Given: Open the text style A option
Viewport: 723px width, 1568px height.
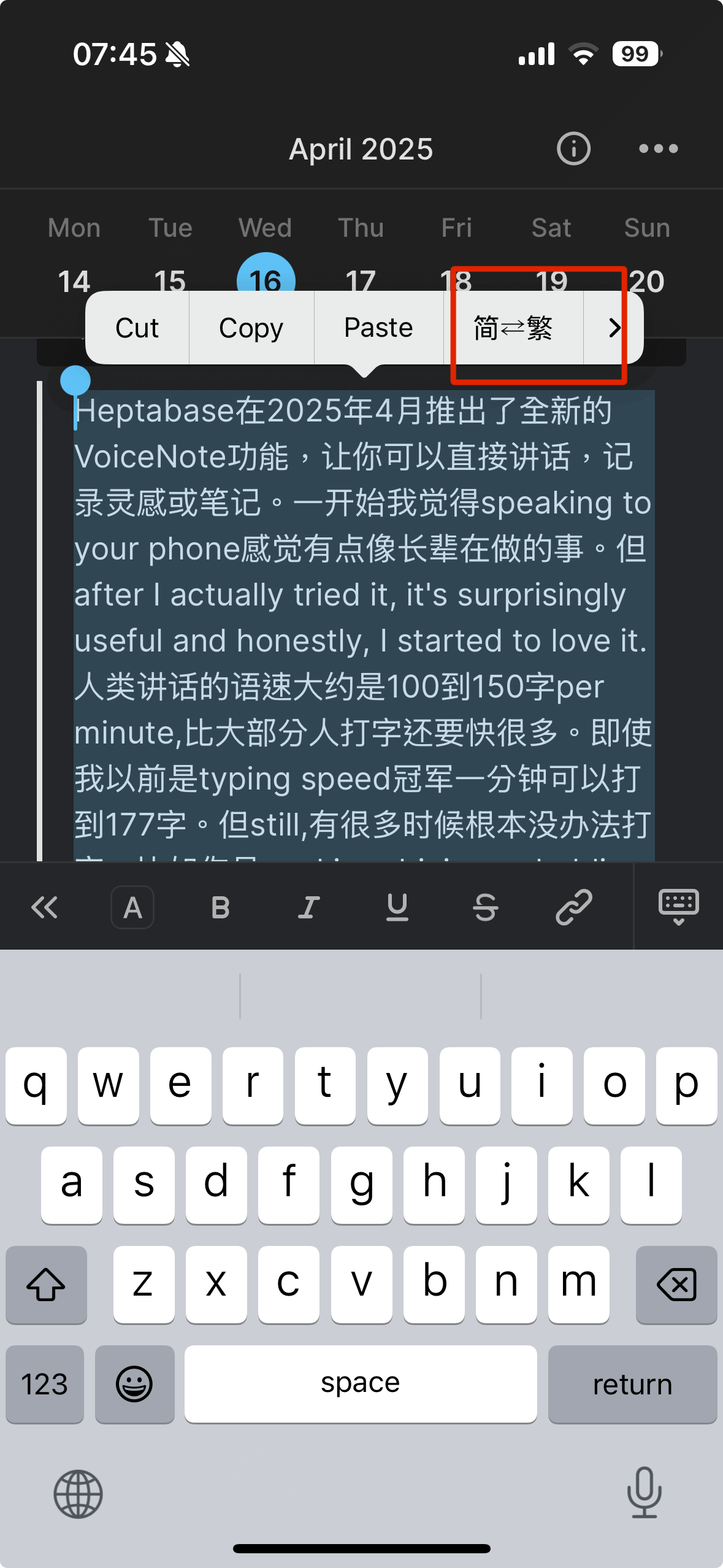Looking at the screenshot, I should point(132,907).
